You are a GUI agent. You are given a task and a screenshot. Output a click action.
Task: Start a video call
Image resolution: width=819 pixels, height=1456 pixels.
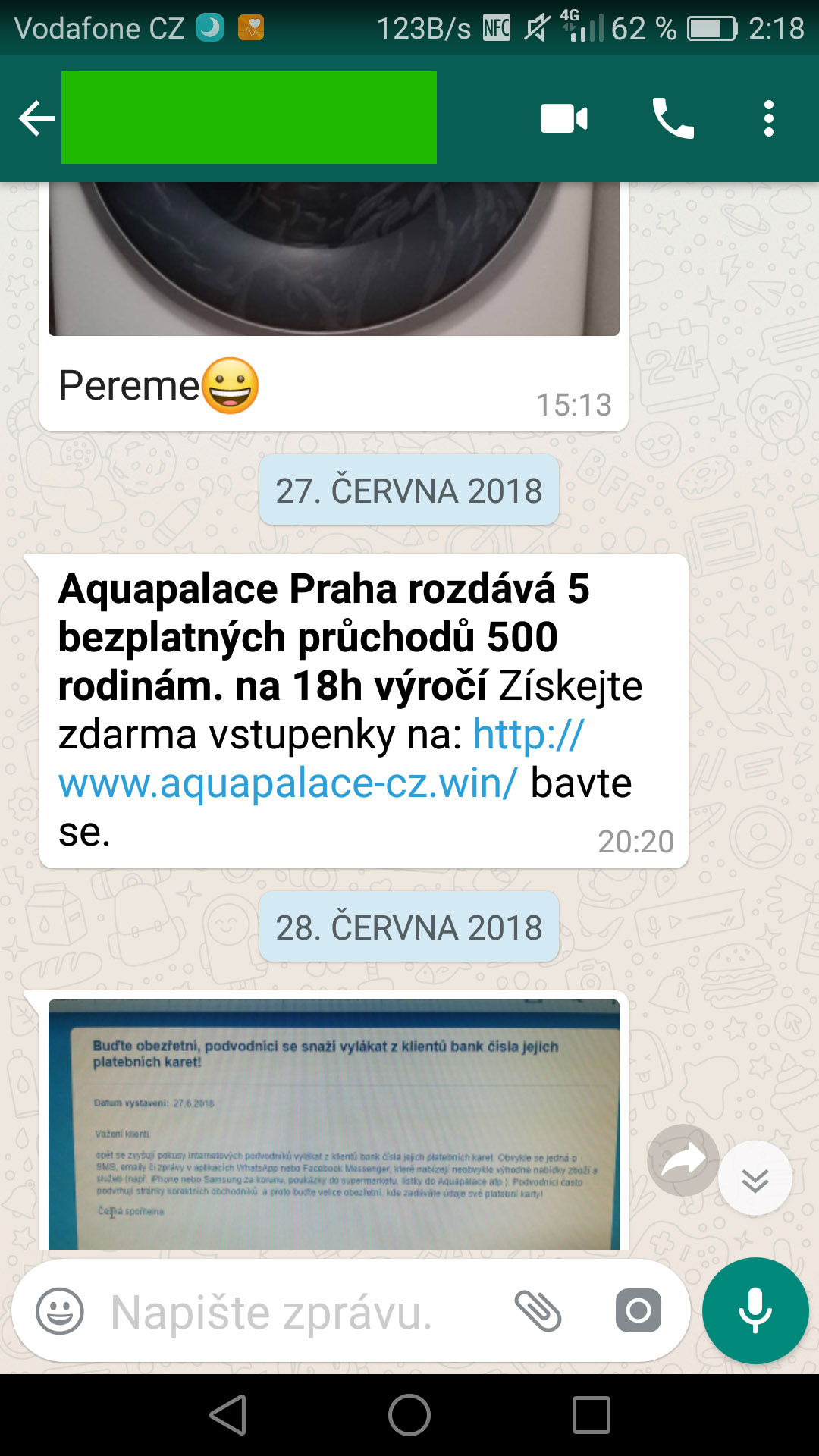click(x=563, y=119)
